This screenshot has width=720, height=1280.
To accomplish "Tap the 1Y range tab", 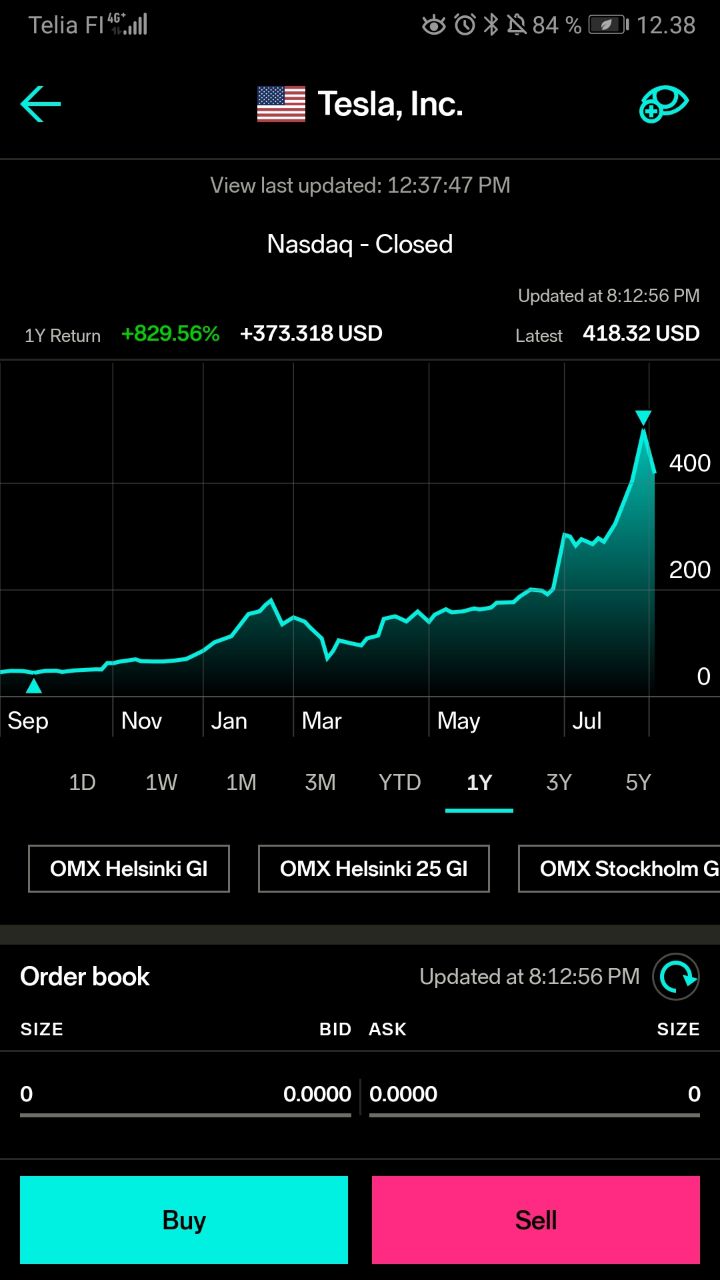I will 479,783.
